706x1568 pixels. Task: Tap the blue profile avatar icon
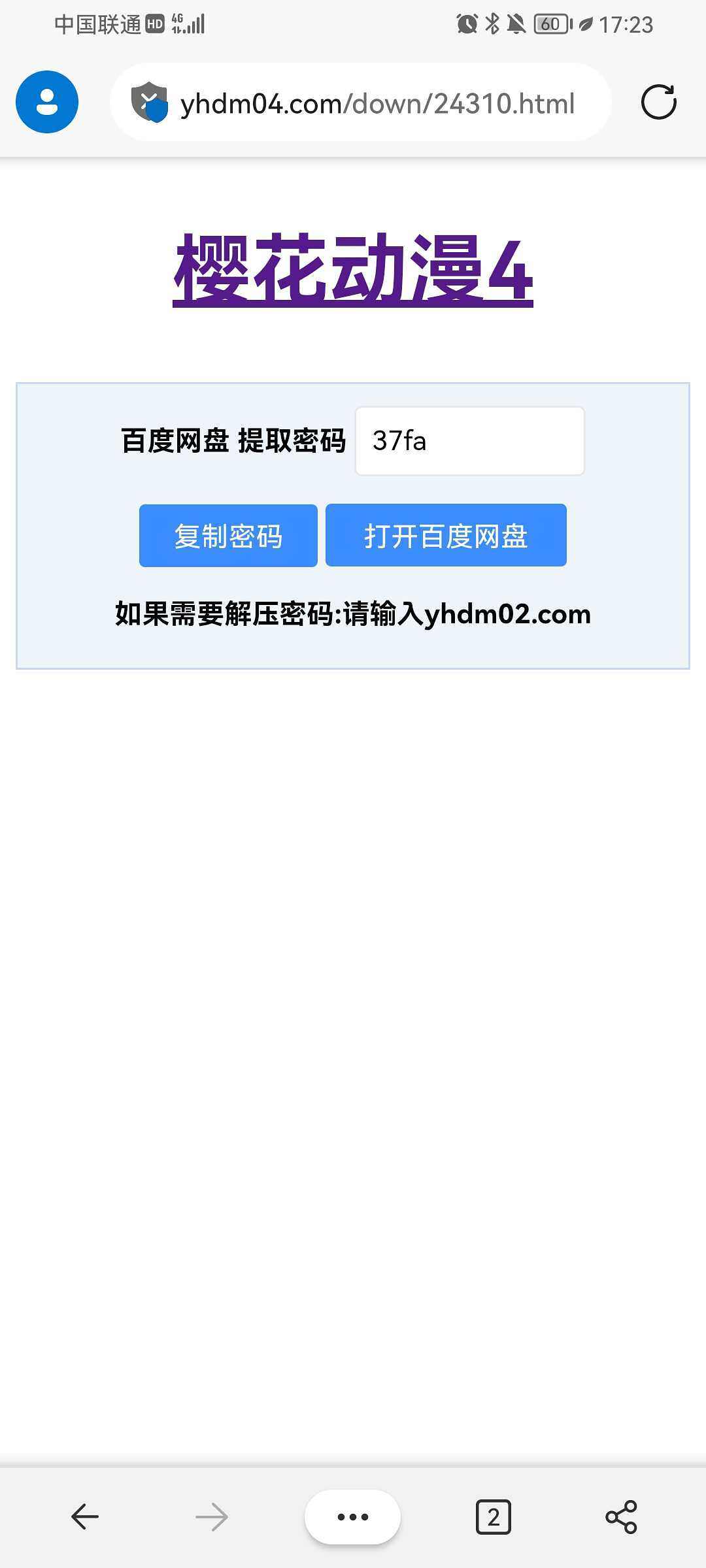click(46, 101)
